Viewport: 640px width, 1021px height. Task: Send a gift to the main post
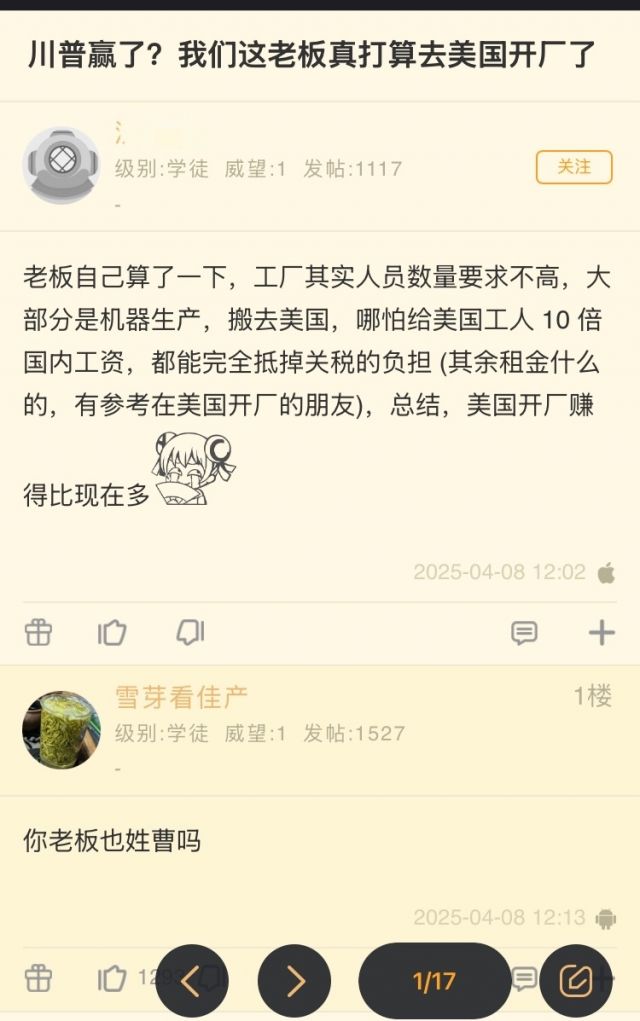tap(38, 632)
